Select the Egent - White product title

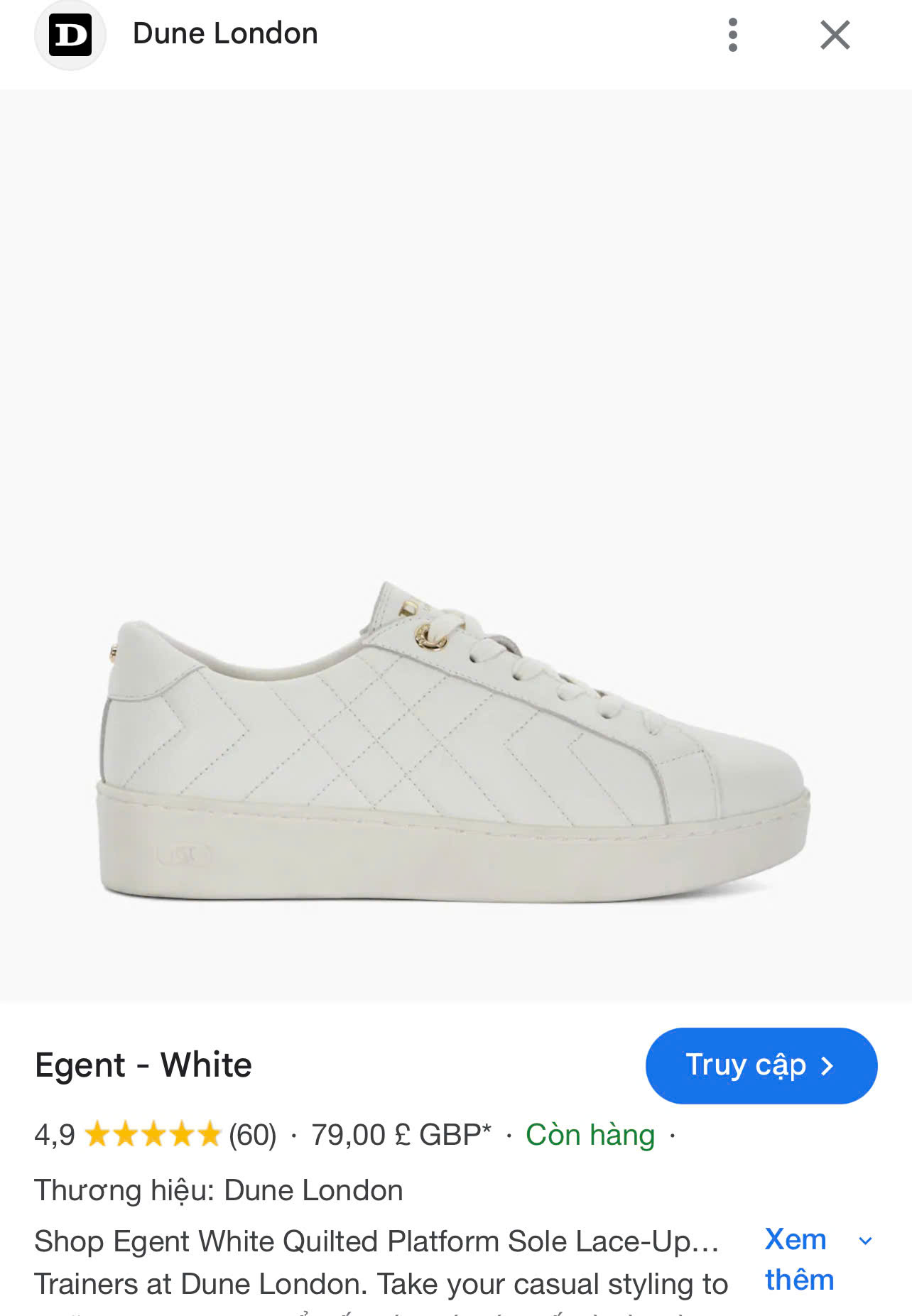[142, 1065]
